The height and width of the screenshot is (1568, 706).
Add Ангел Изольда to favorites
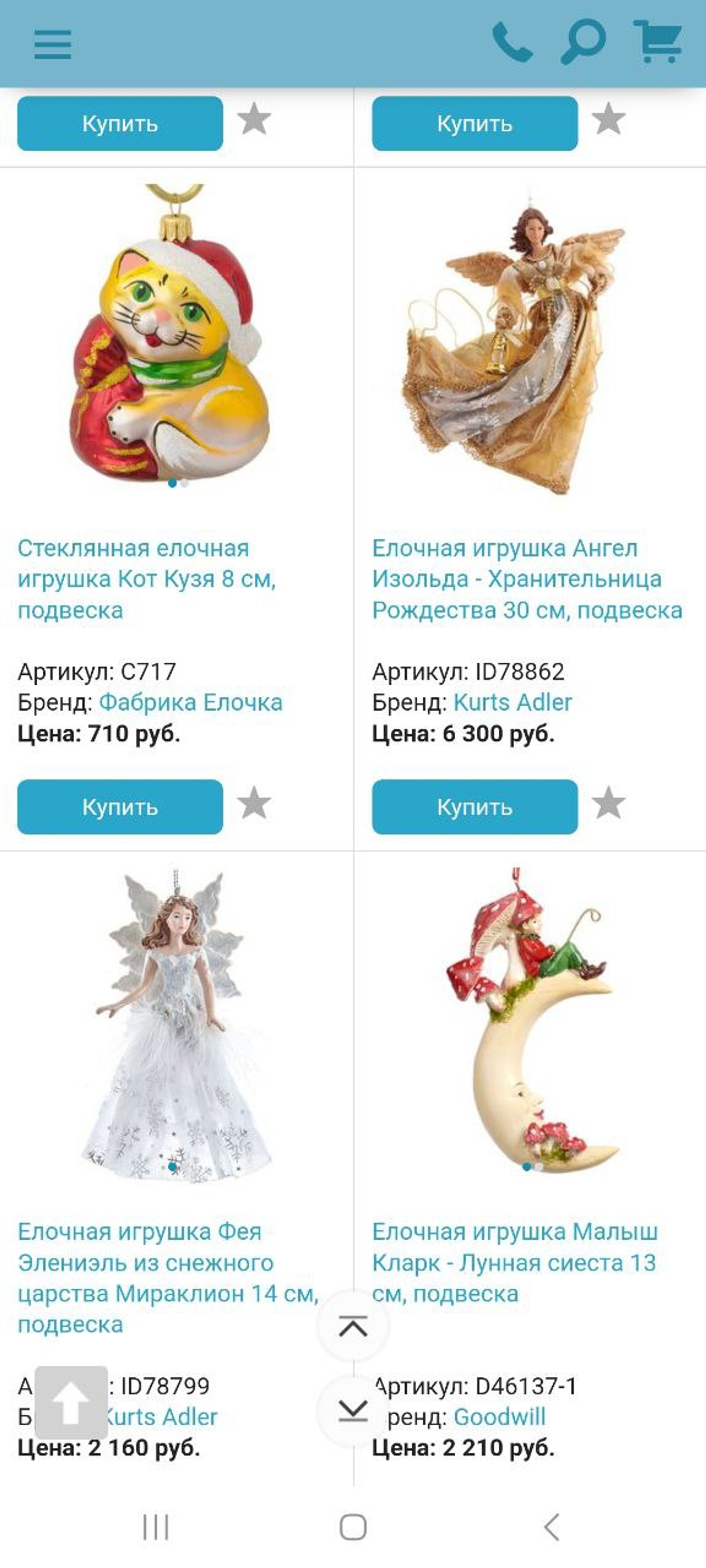click(609, 803)
